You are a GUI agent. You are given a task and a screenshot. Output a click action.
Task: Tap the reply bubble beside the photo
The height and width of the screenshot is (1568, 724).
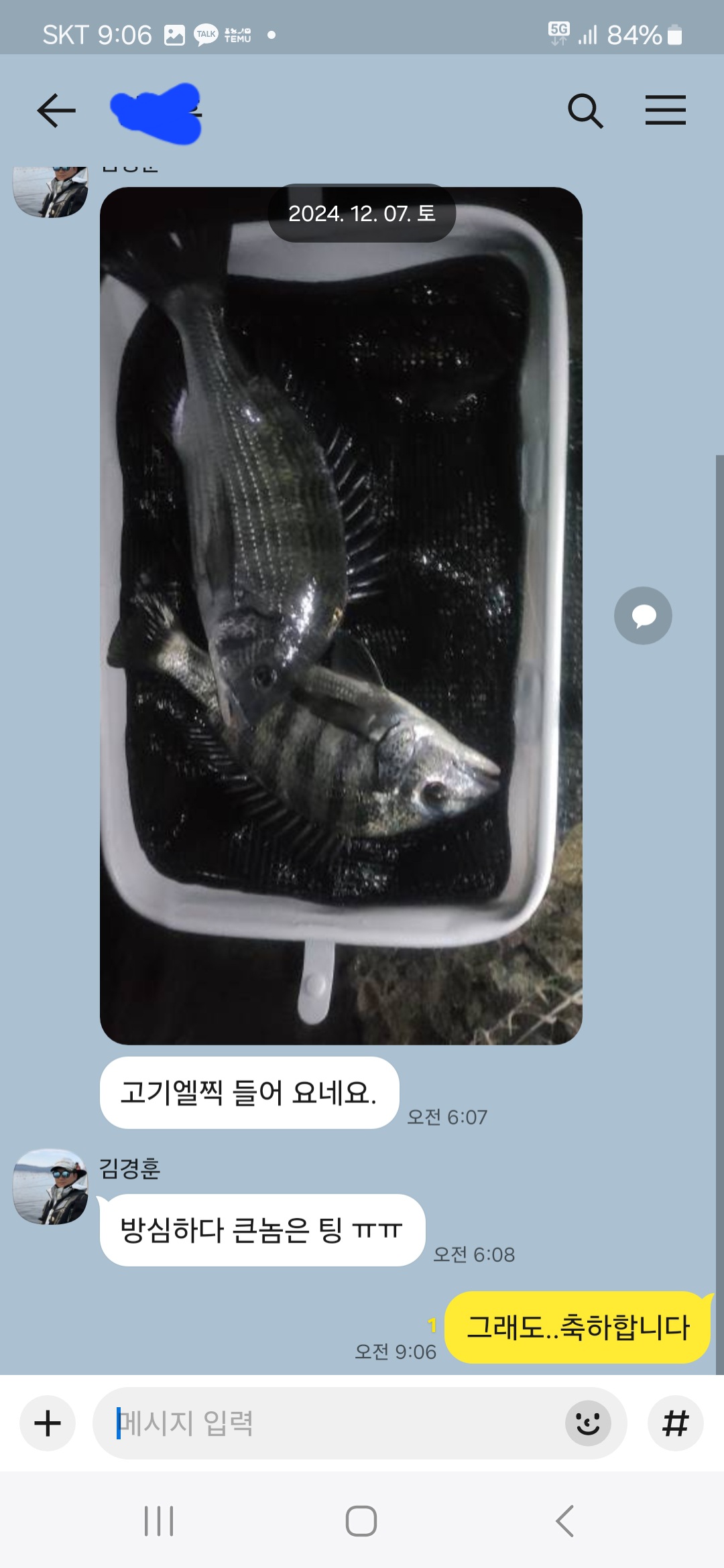(x=643, y=616)
